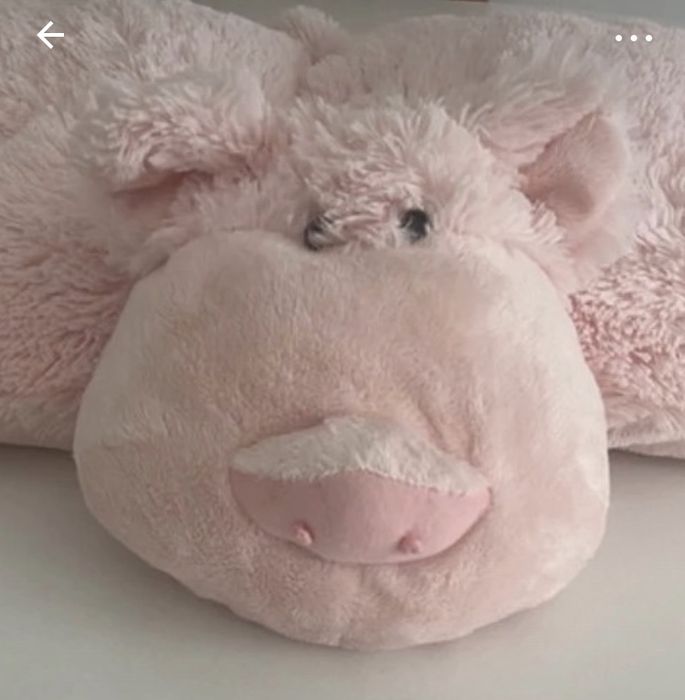Open the three-dot overflow menu

pos(633,38)
